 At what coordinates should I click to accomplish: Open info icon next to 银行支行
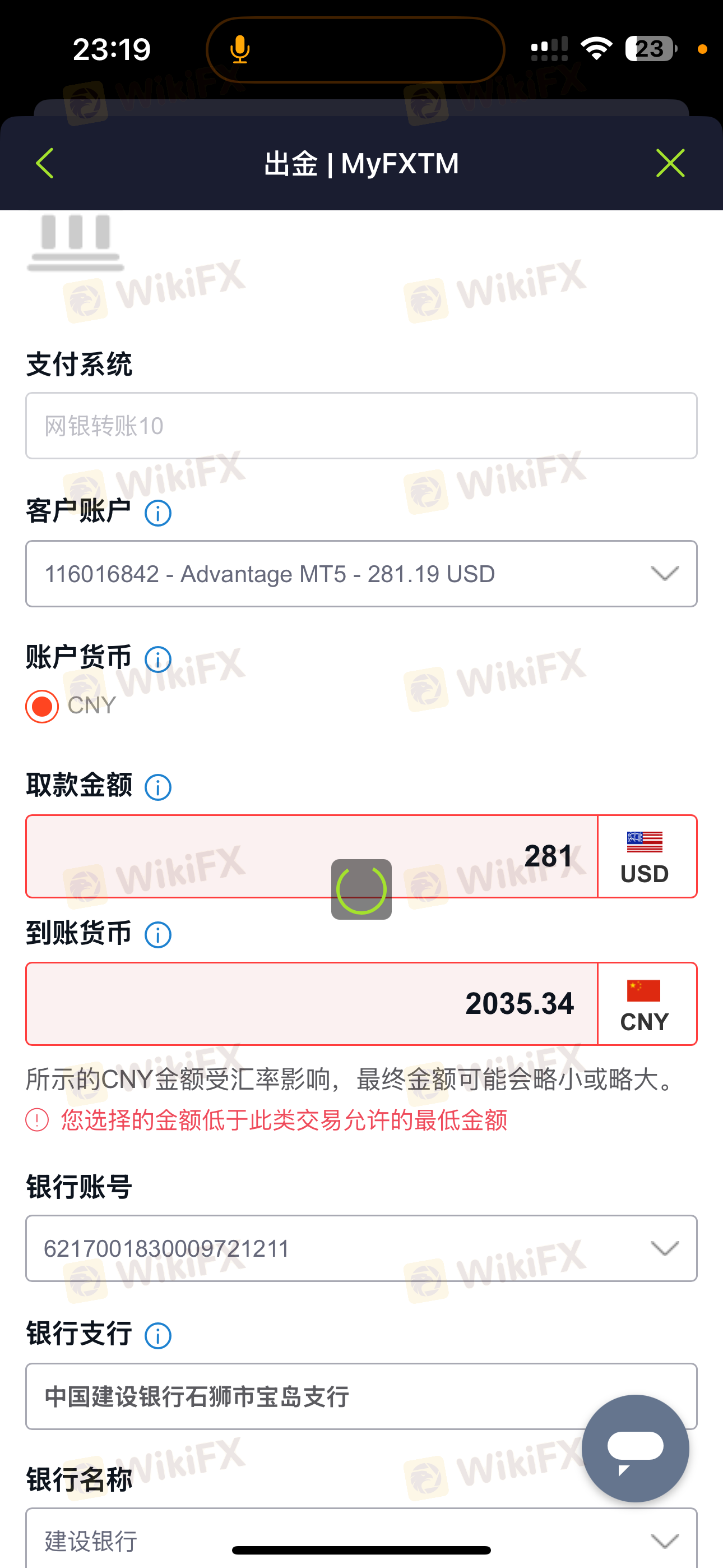157,1336
